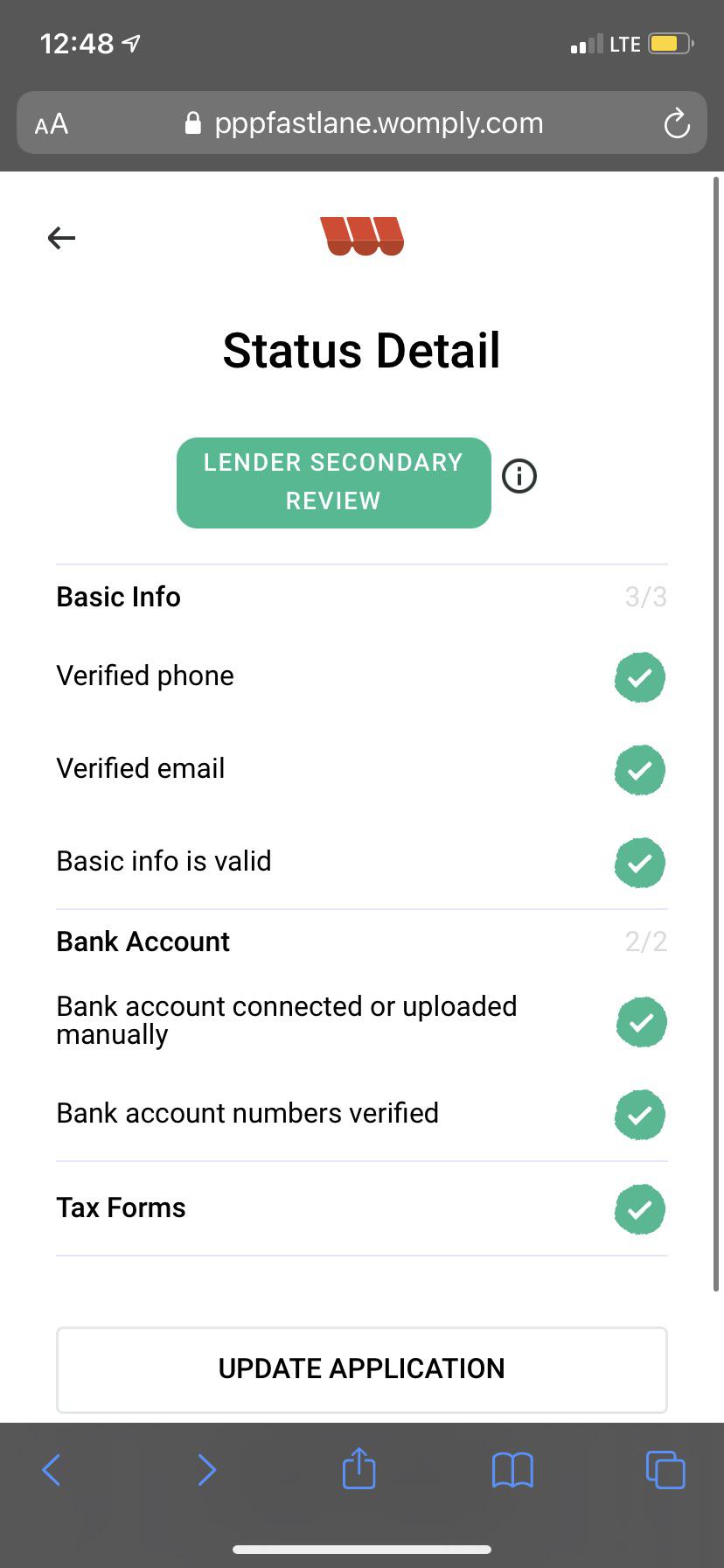Screen dimensions: 724x1568
Task: Reload the page with the refresh icon
Action: point(676,123)
